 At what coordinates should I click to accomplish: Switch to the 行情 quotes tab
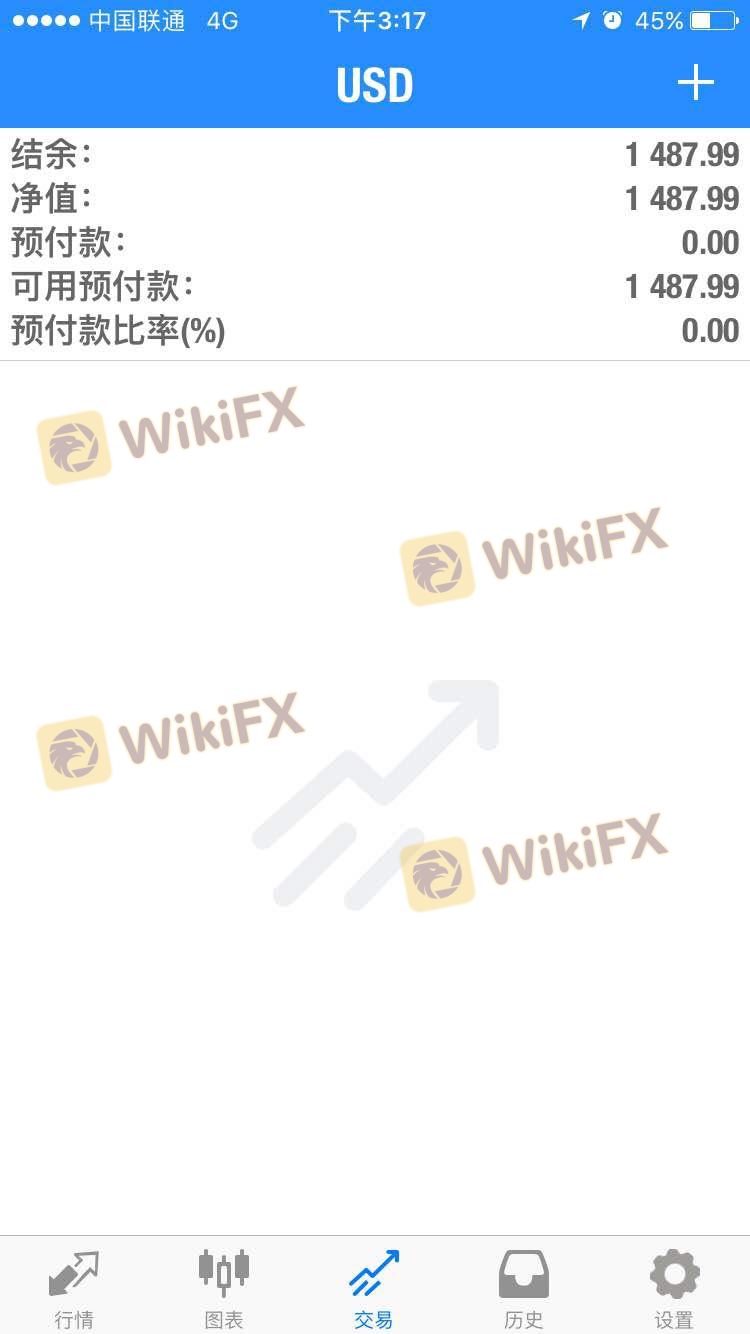tap(74, 1286)
